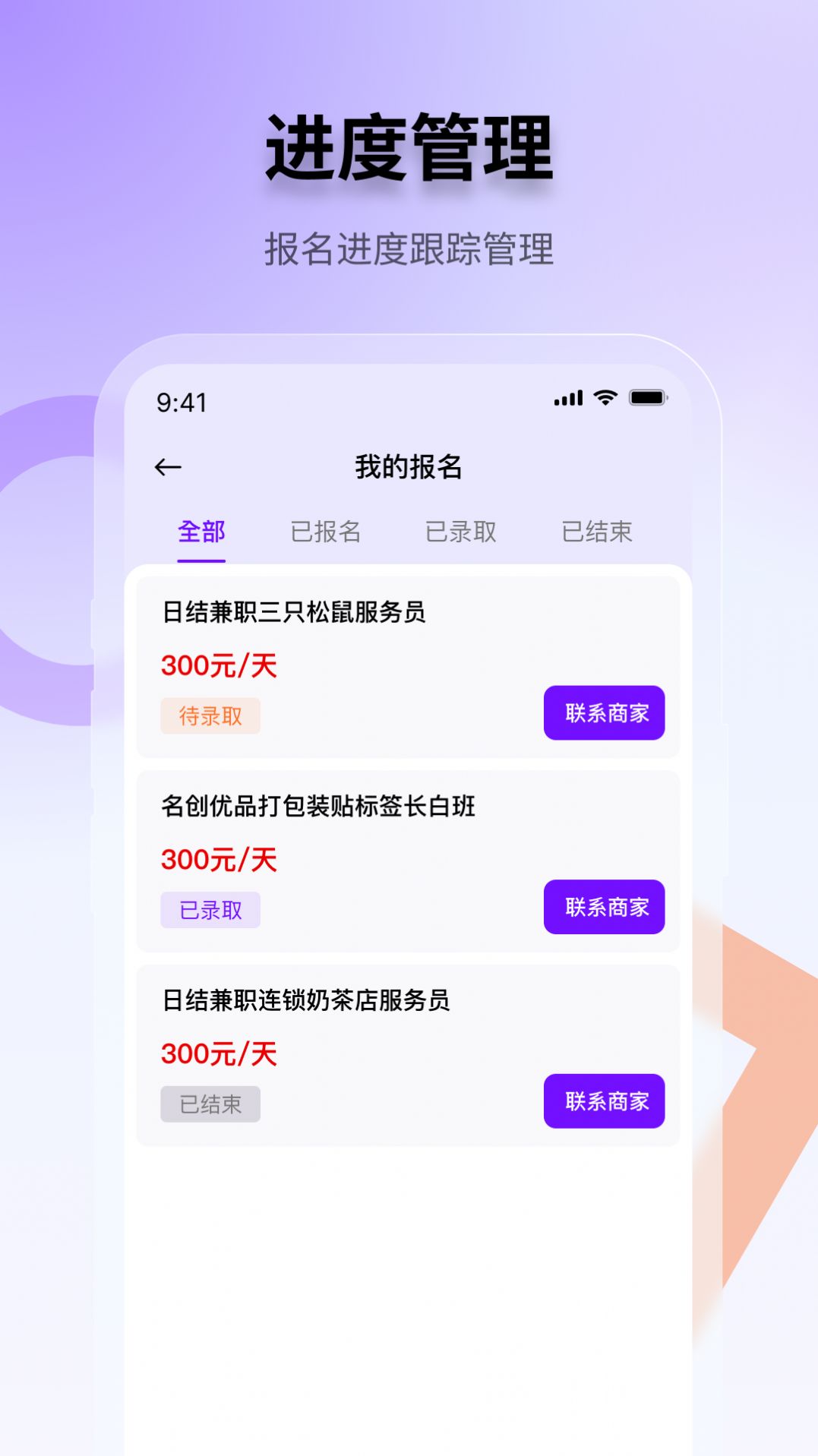Click the 已录取 status tag
The height and width of the screenshot is (1456, 818).
click(x=211, y=909)
